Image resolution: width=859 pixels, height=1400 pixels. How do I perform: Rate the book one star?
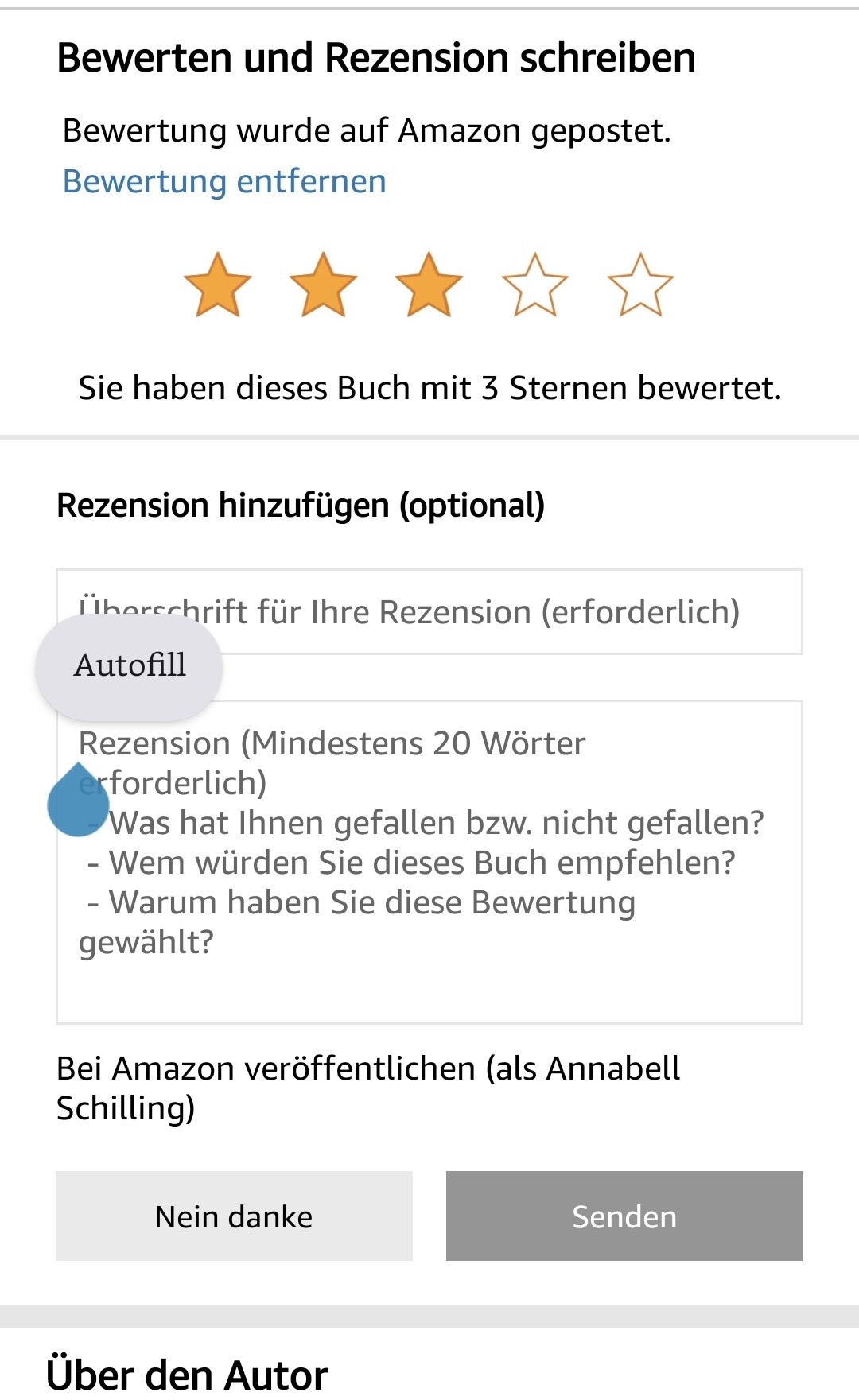coord(217,285)
